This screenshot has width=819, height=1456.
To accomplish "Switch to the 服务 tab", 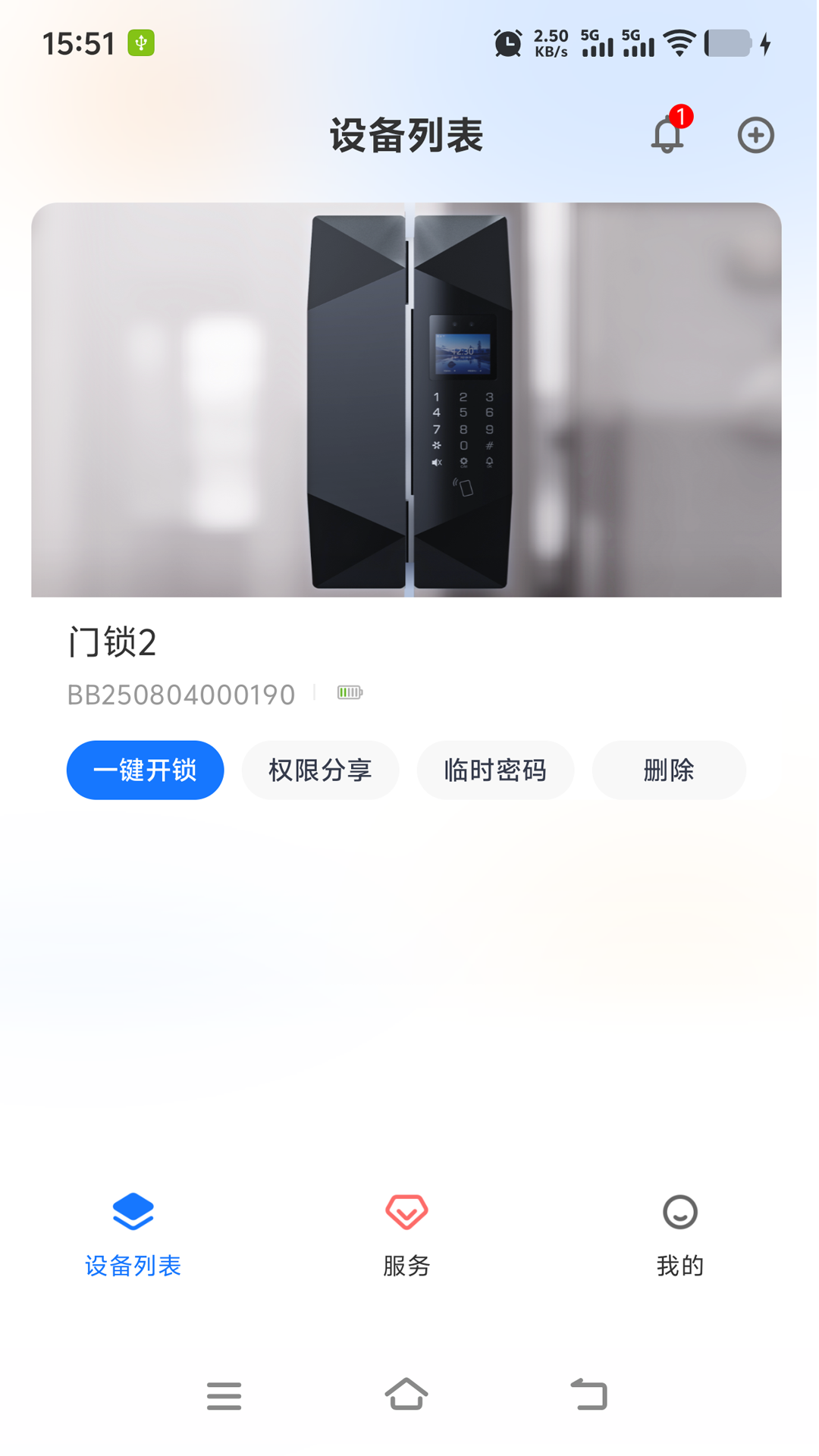I will 406,1244.
